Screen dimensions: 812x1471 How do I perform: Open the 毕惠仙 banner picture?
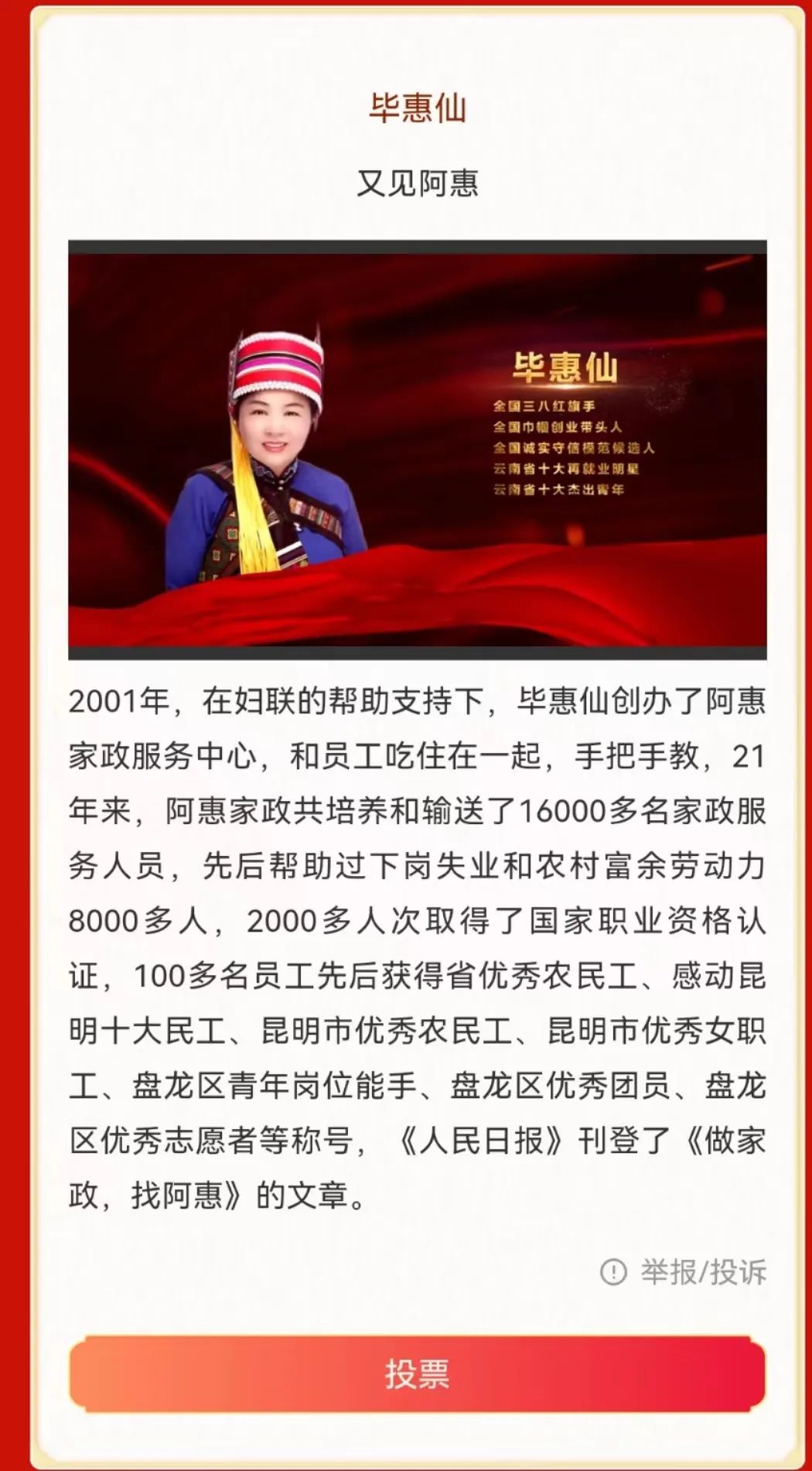pyautogui.click(x=418, y=450)
